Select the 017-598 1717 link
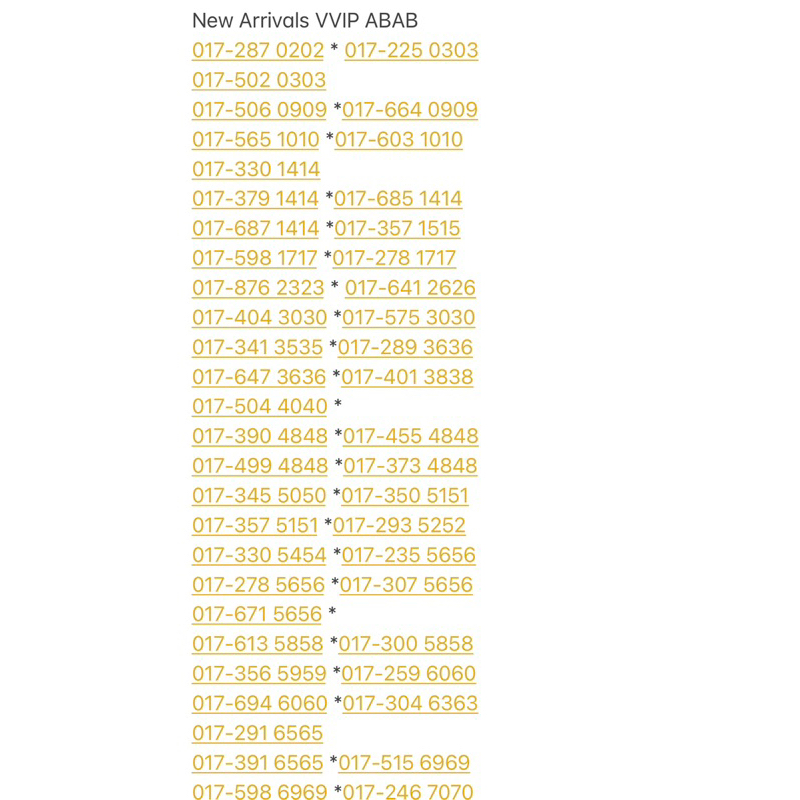 [255, 258]
